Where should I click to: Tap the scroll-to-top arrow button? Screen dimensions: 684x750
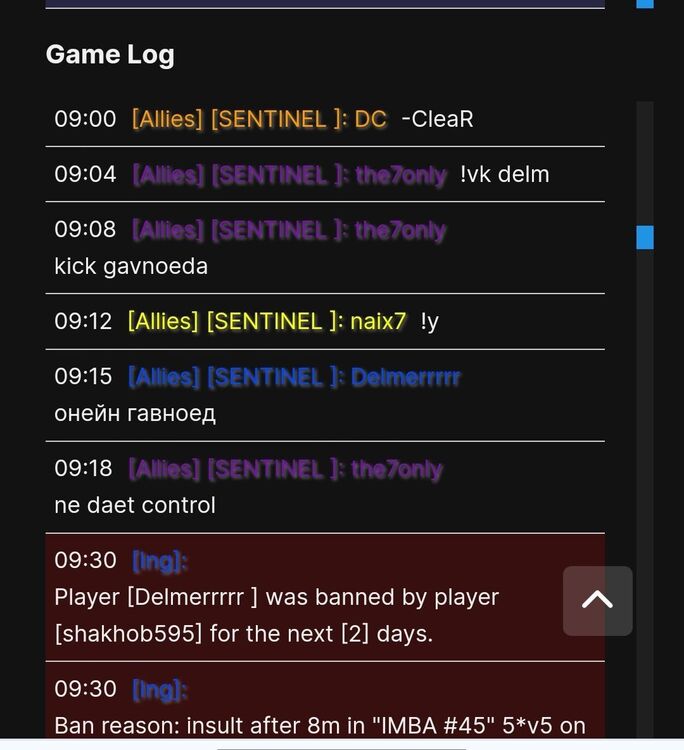(597, 600)
